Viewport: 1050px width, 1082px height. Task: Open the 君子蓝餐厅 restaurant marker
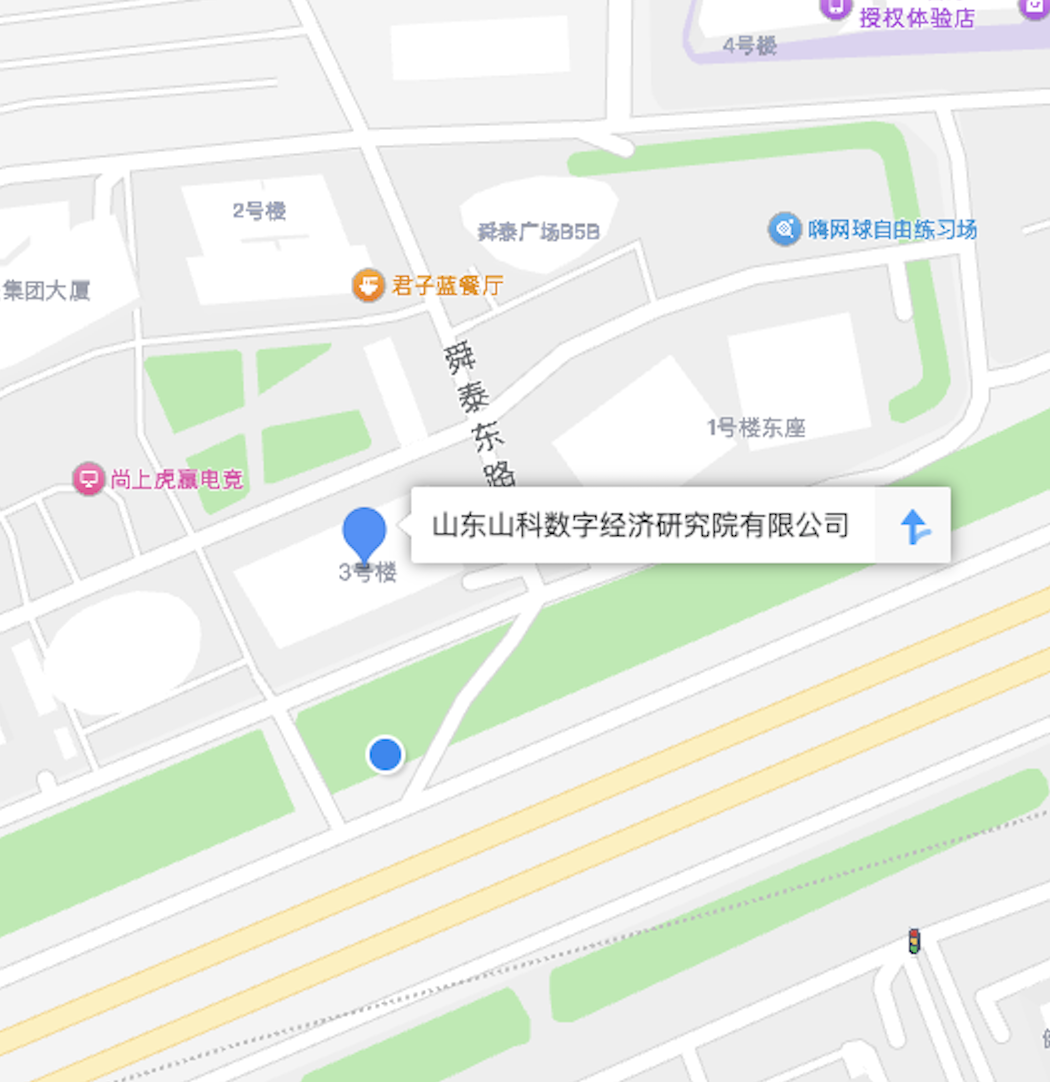pos(369,286)
